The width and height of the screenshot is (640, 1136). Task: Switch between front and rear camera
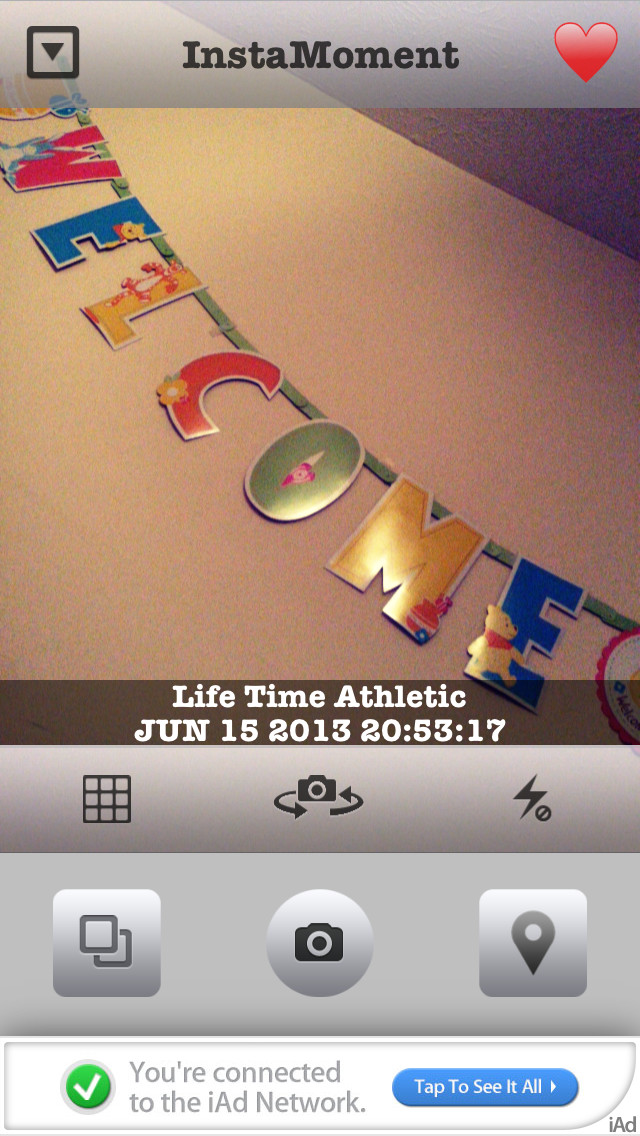click(319, 797)
